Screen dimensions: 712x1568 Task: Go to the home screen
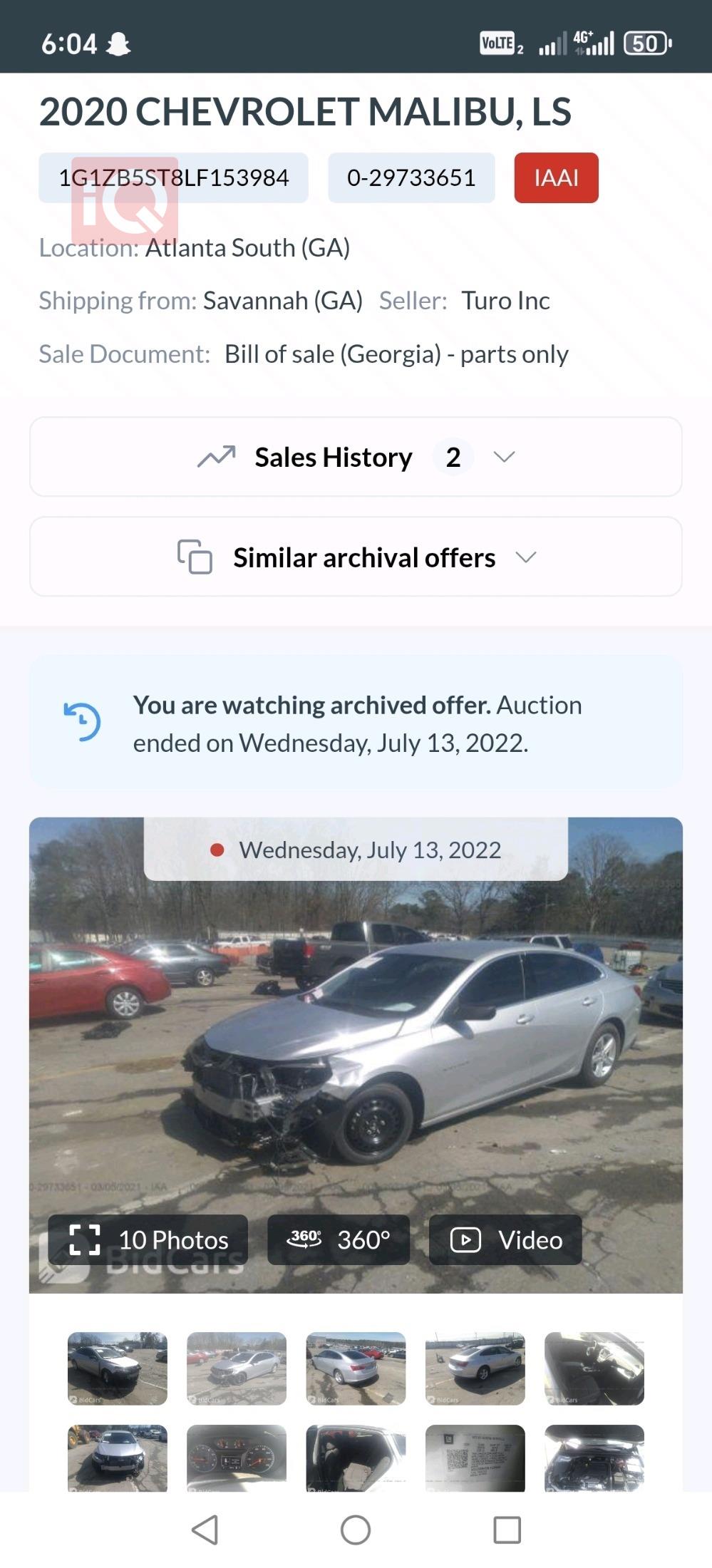356,1530
